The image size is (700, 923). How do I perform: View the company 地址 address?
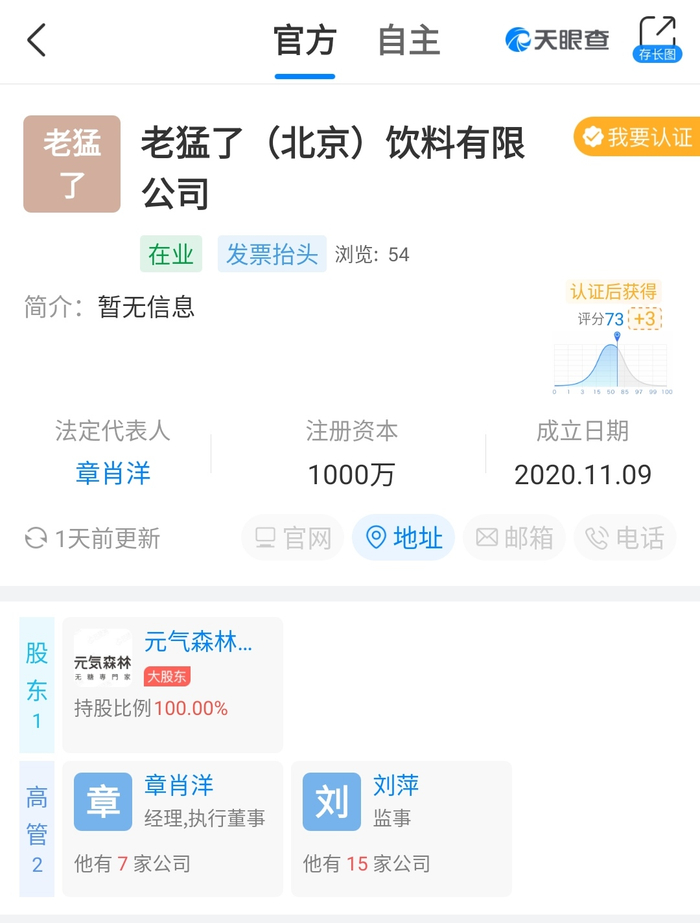click(404, 538)
